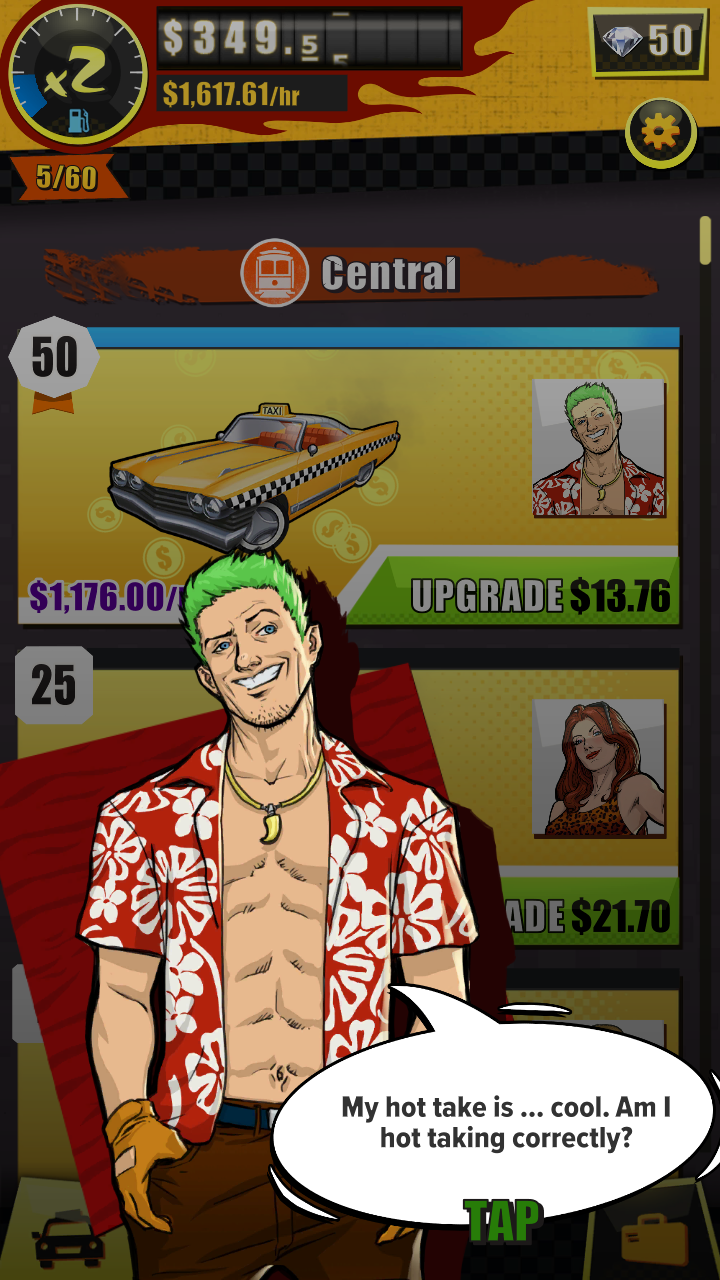The height and width of the screenshot is (1280, 720).
Task: Open the settings gear
Action: pyautogui.click(x=661, y=131)
